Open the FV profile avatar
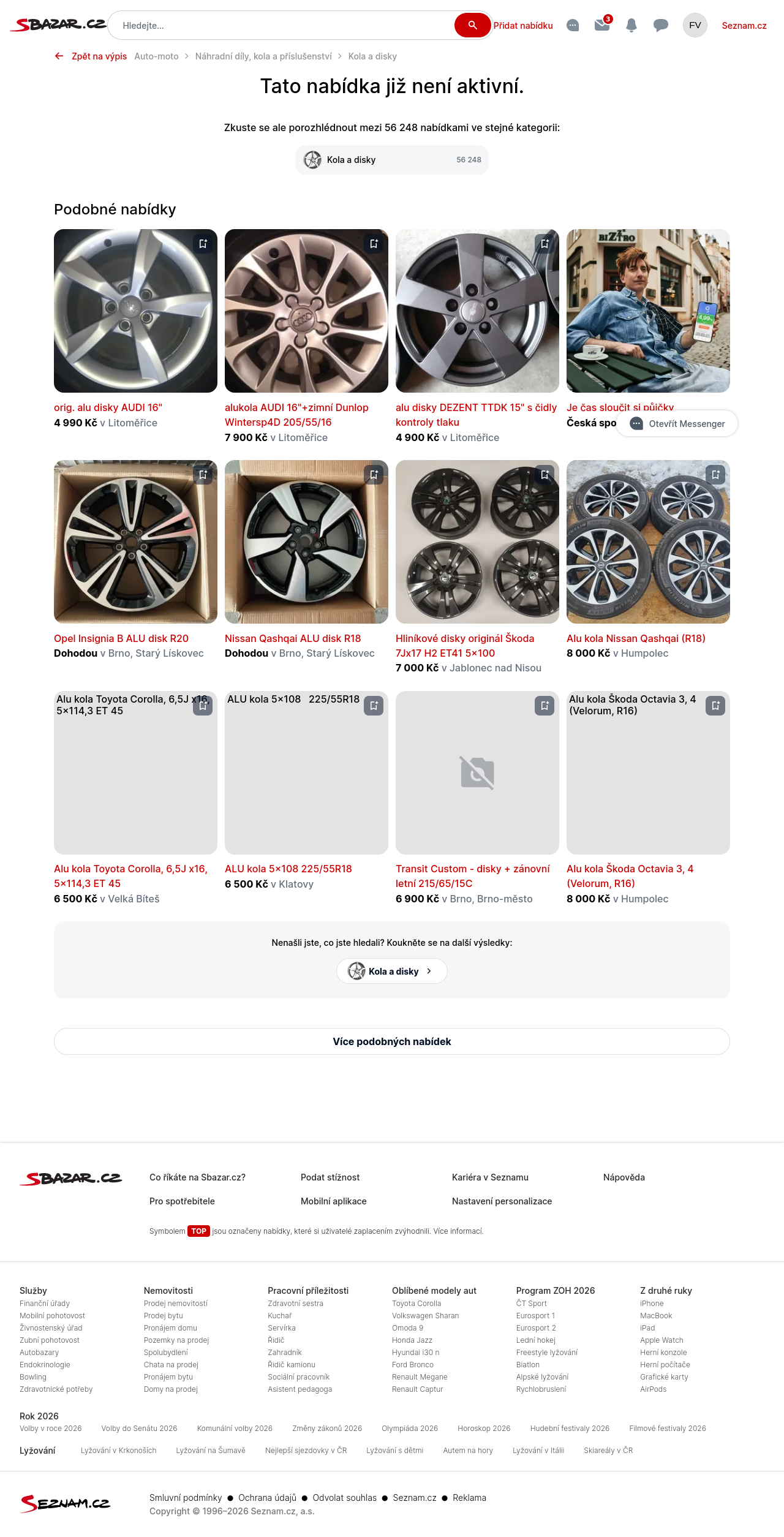The width and height of the screenshot is (784, 1537). click(695, 25)
